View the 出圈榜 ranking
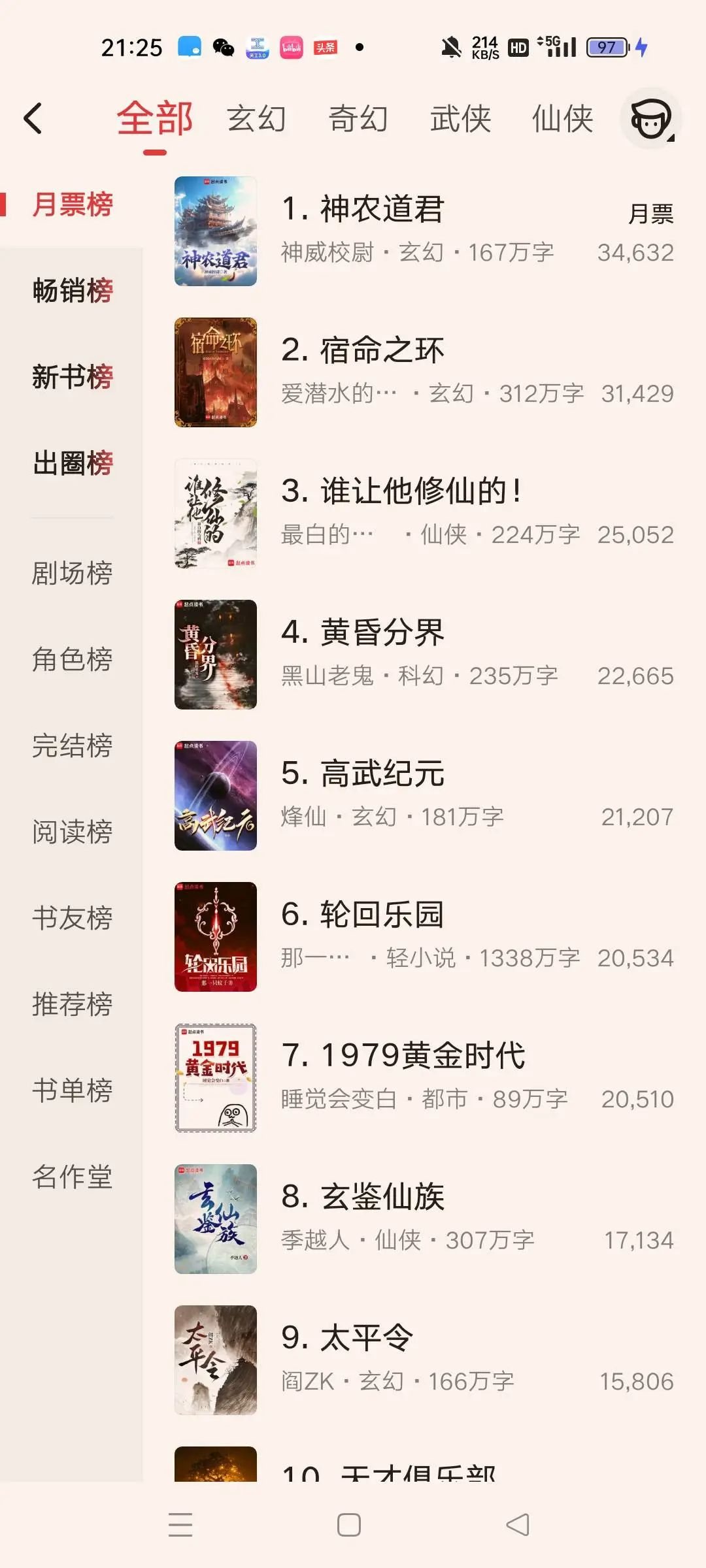The height and width of the screenshot is (1568, 706). [73, 463]
